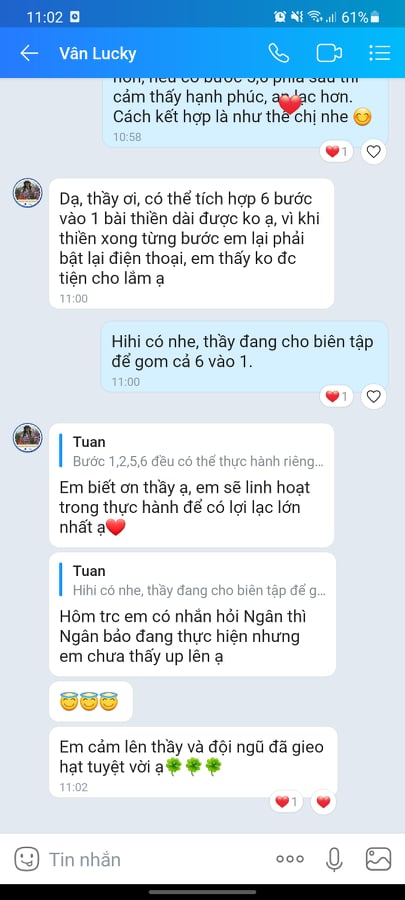Open more attachment options

tap(290, 859)
